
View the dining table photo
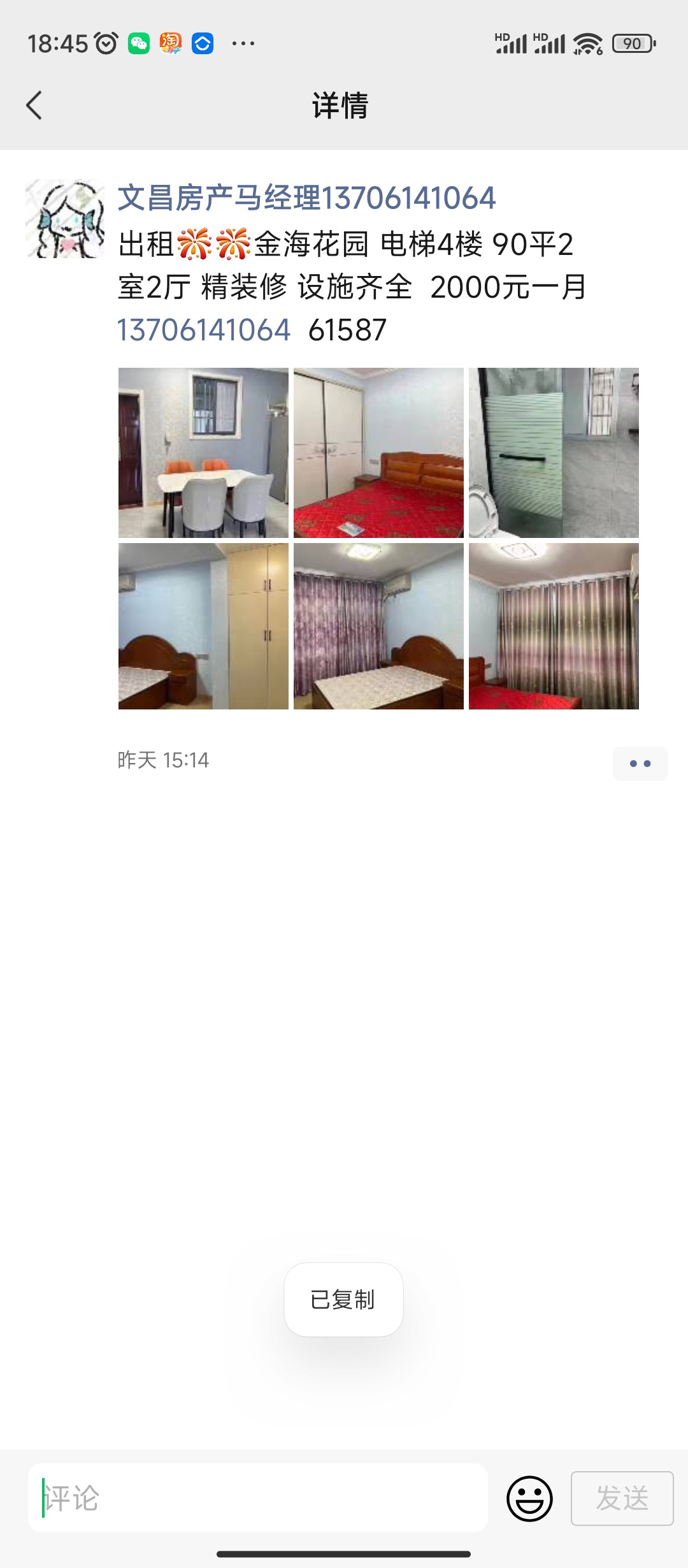(x=203, y=453)
